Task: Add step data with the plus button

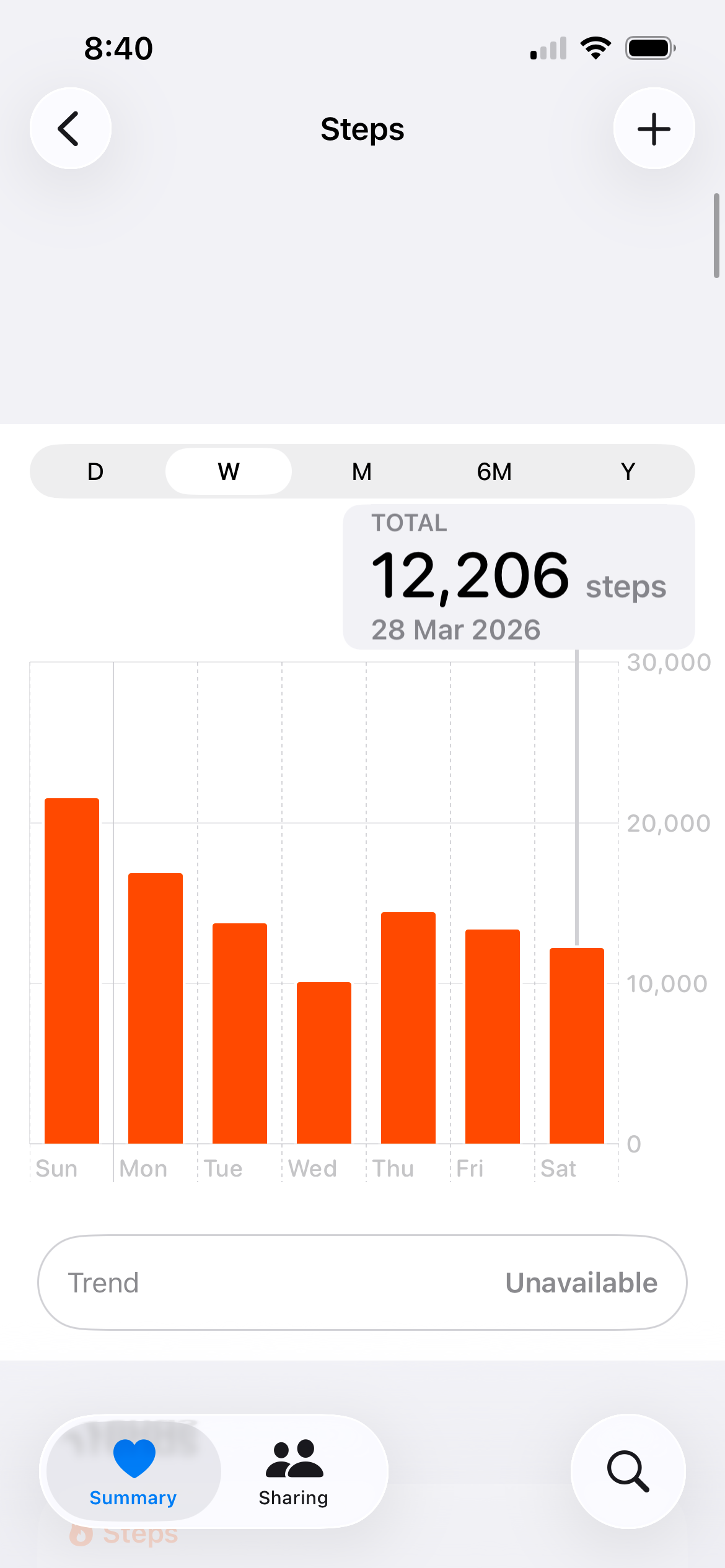Action: point(654,129)
